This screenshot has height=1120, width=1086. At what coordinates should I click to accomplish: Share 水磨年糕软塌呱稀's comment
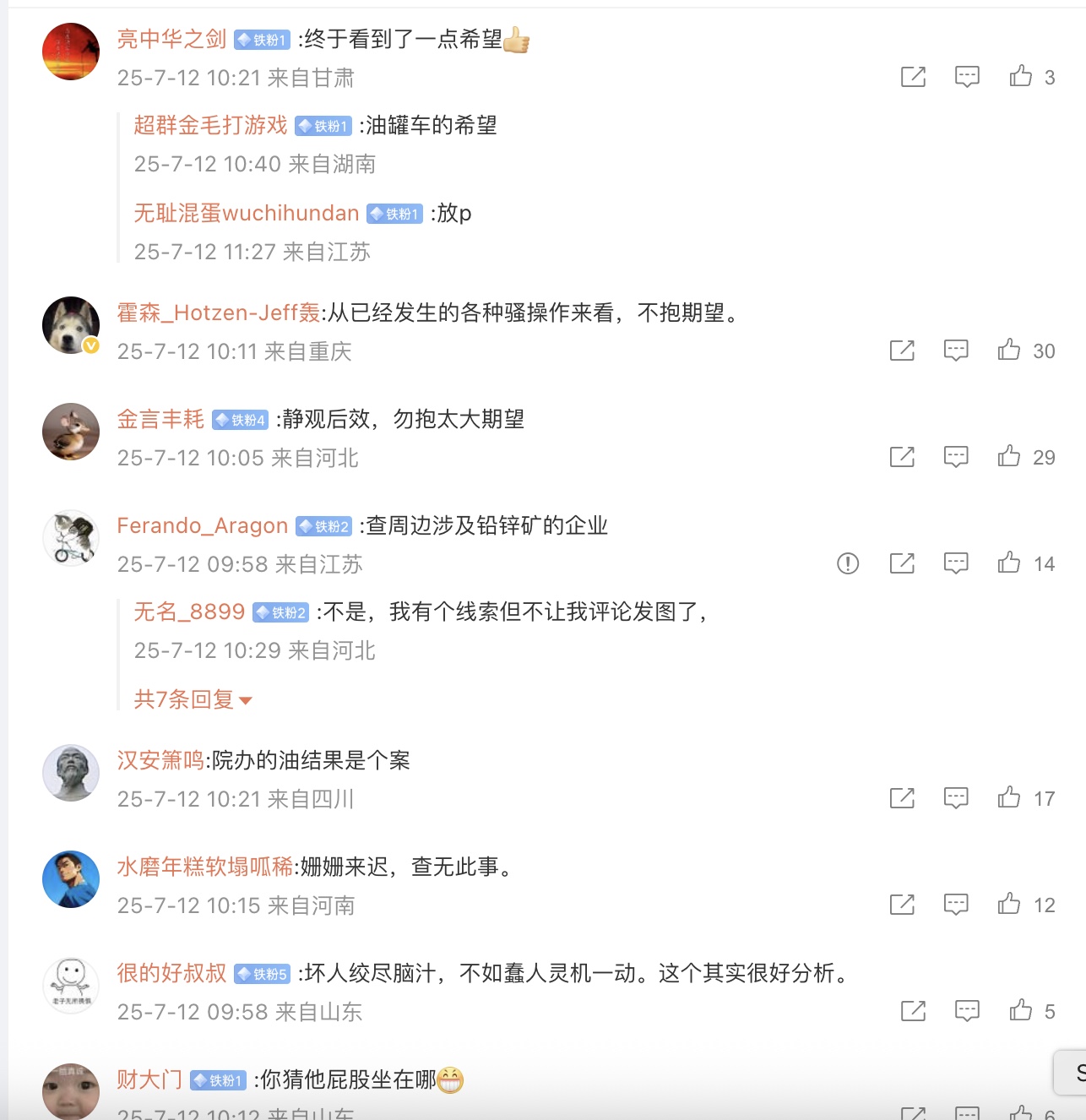[x=902, y=905]
